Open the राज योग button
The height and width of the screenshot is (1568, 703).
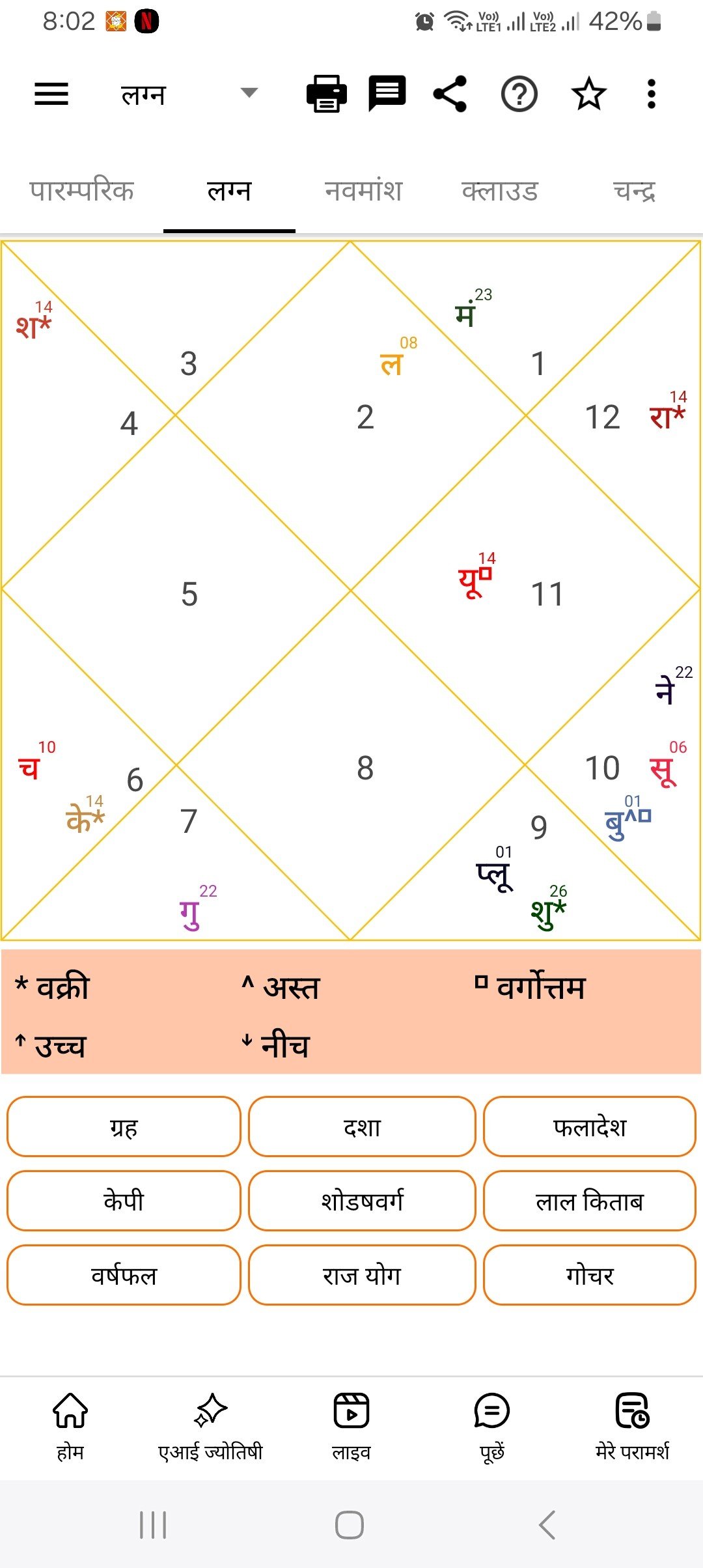[x=362, y=1276]
